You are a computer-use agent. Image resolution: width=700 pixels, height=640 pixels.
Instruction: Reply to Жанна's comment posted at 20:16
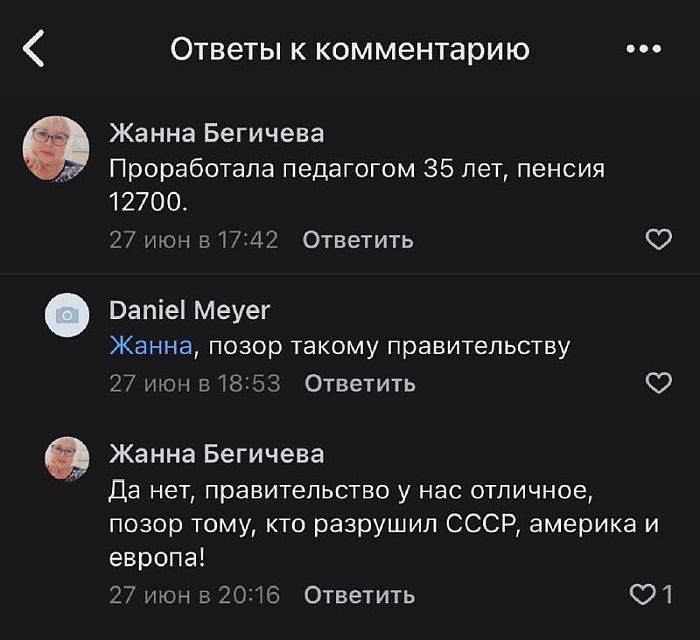point(358,595)
